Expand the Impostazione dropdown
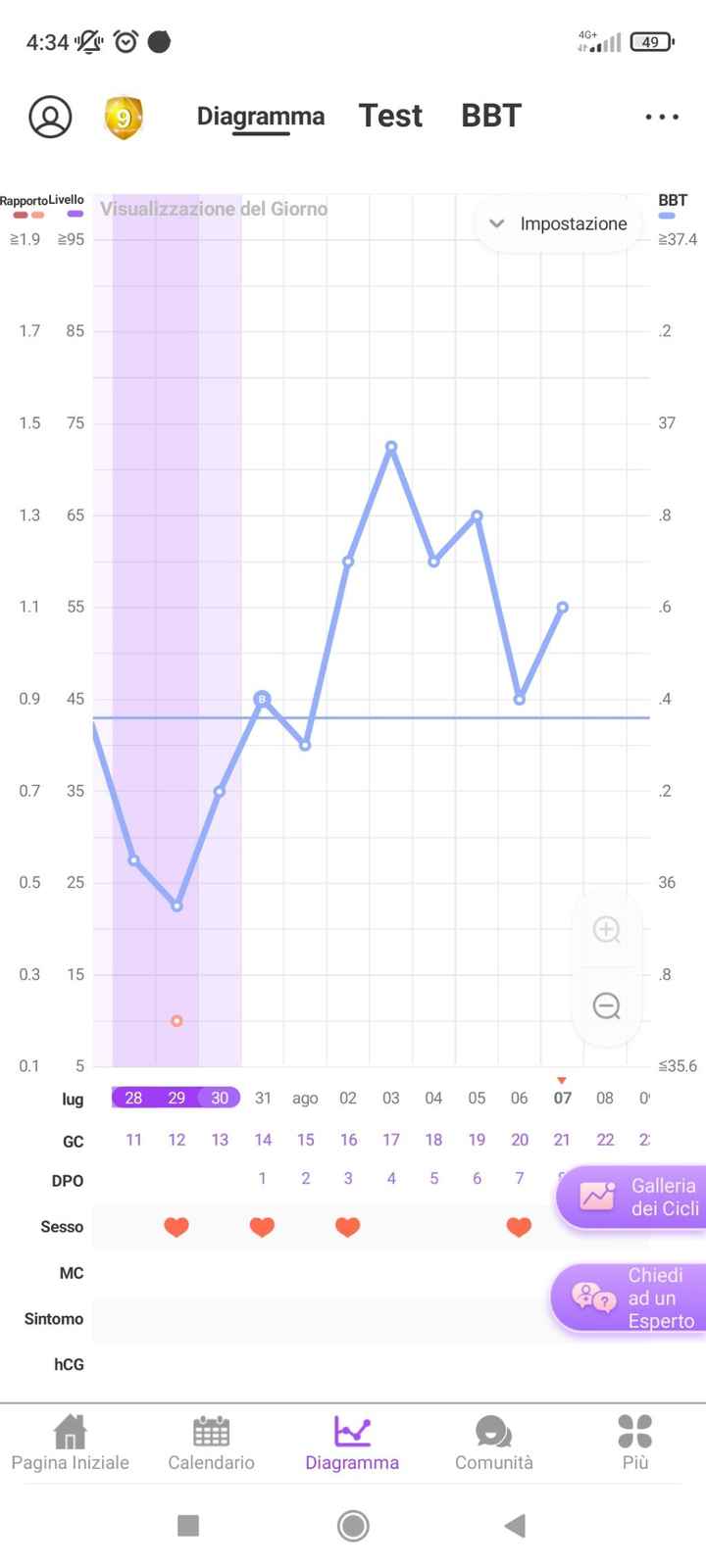This screenshot has width=706, height=1568. [x=559, y=223]
